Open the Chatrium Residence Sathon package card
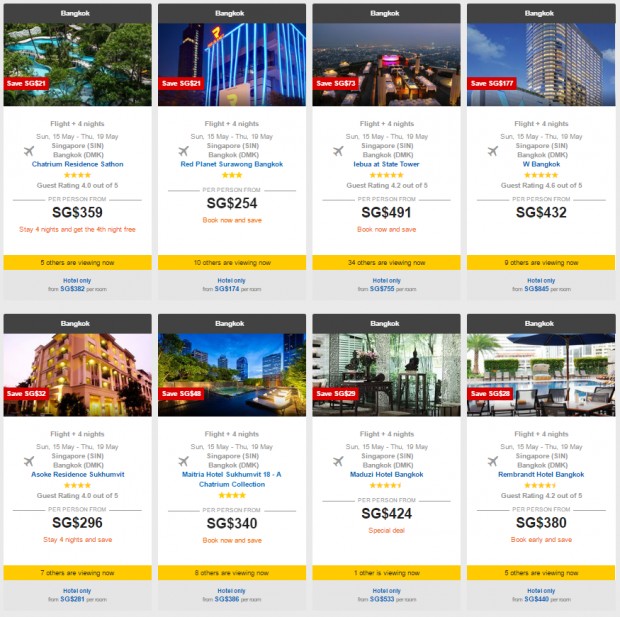The height and width of the screenshot is (617, 620). click(78, 164)
